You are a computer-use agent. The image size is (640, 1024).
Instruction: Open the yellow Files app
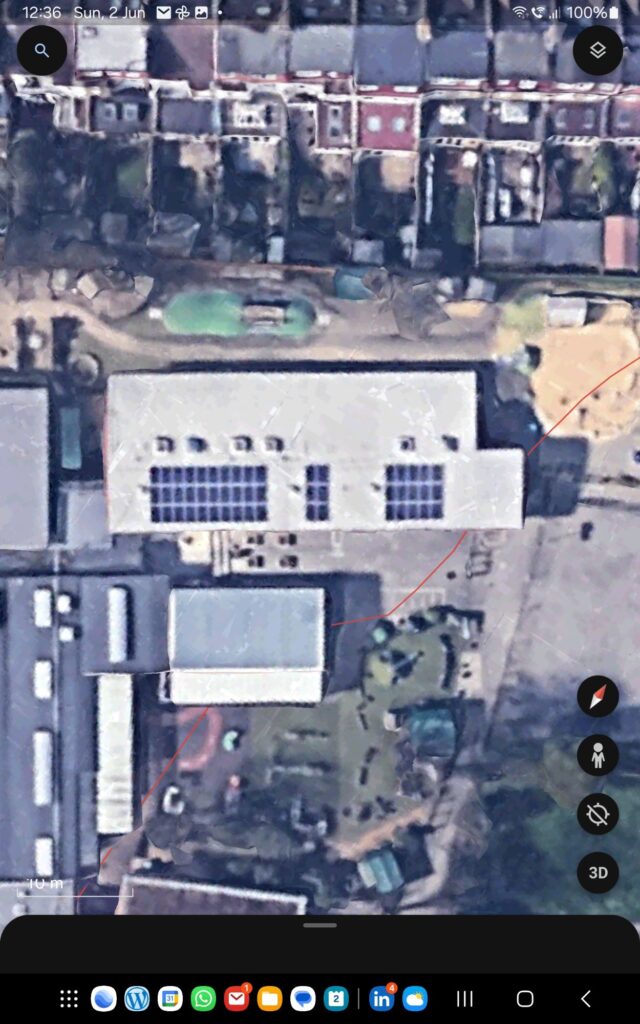(x=270, y=998)
